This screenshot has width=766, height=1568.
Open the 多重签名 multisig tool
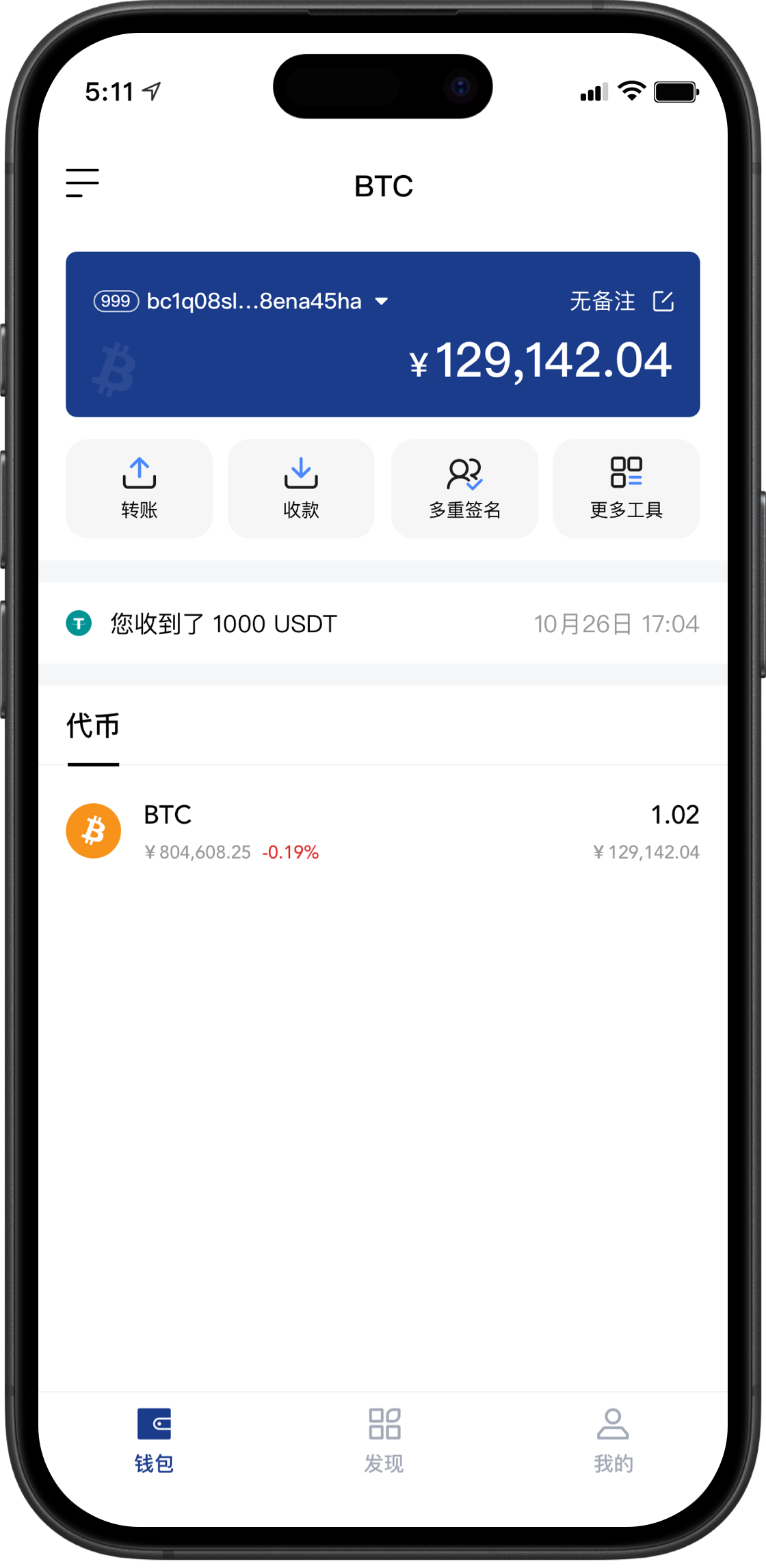click(x=464, y=473)
